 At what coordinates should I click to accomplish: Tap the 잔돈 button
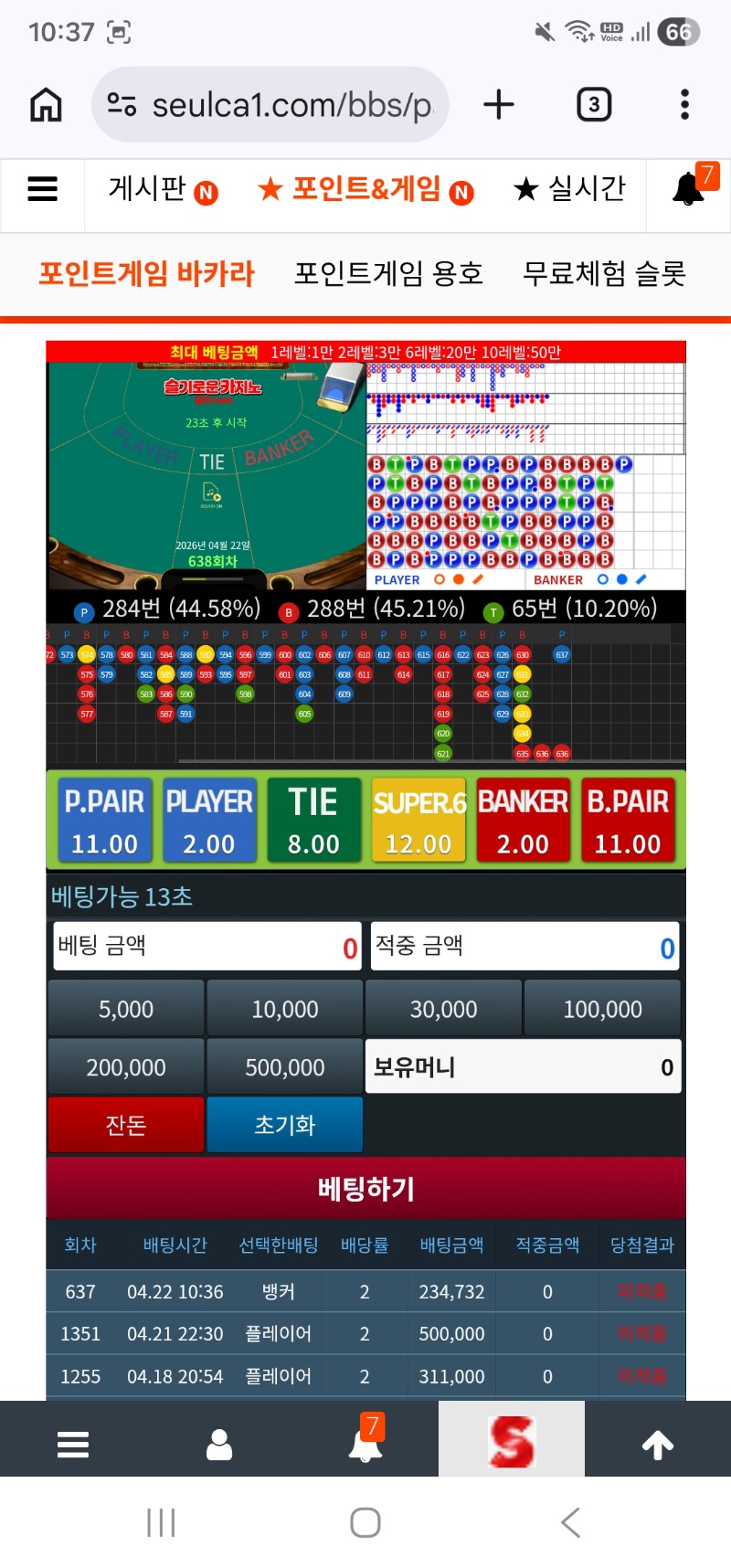pos(126,1125)
